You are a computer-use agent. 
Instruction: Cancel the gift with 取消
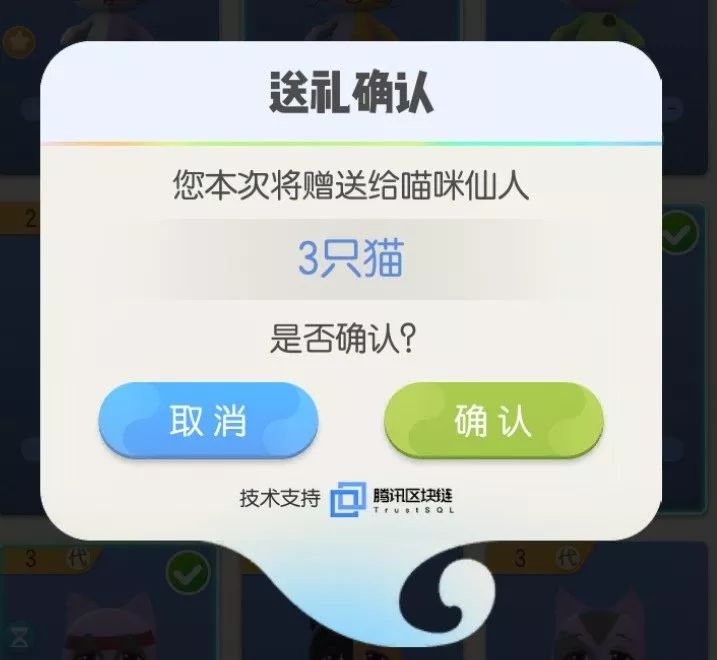(208, 421)
